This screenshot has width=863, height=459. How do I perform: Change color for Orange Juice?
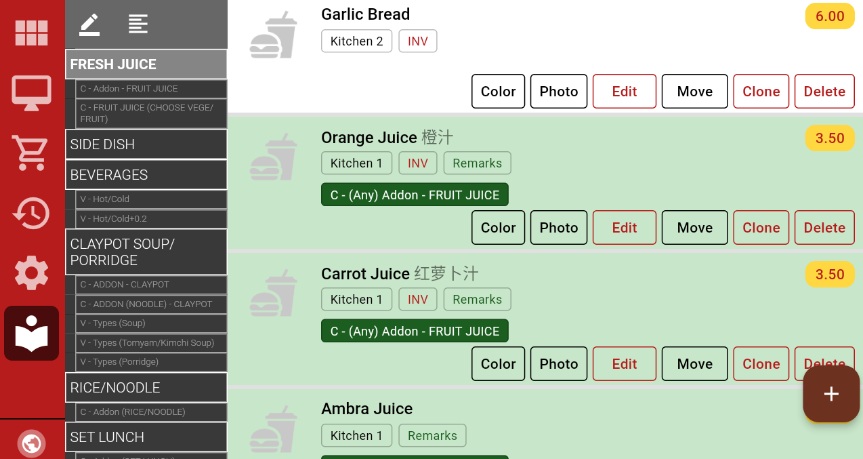(x=498, y=227)
